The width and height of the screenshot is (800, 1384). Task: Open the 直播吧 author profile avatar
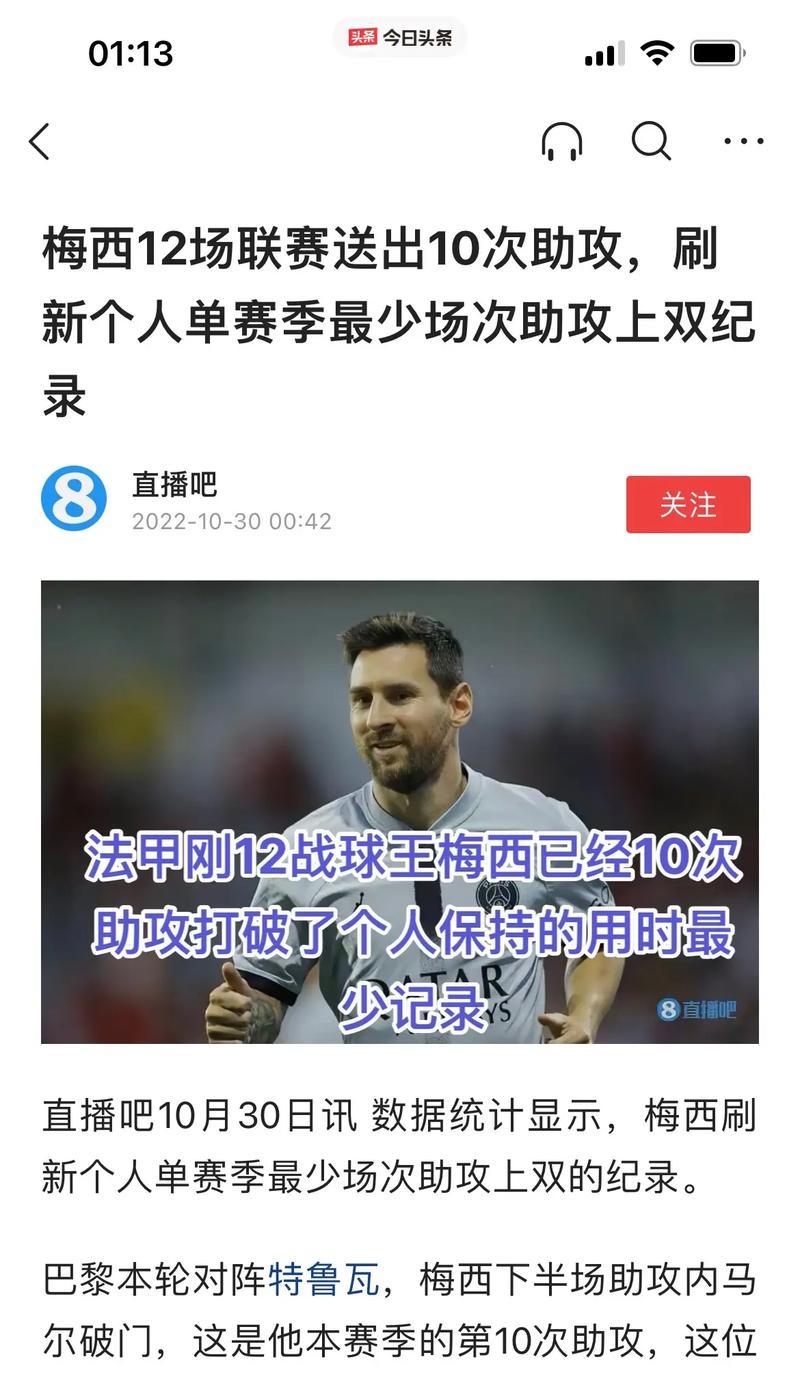coord(74,499)
